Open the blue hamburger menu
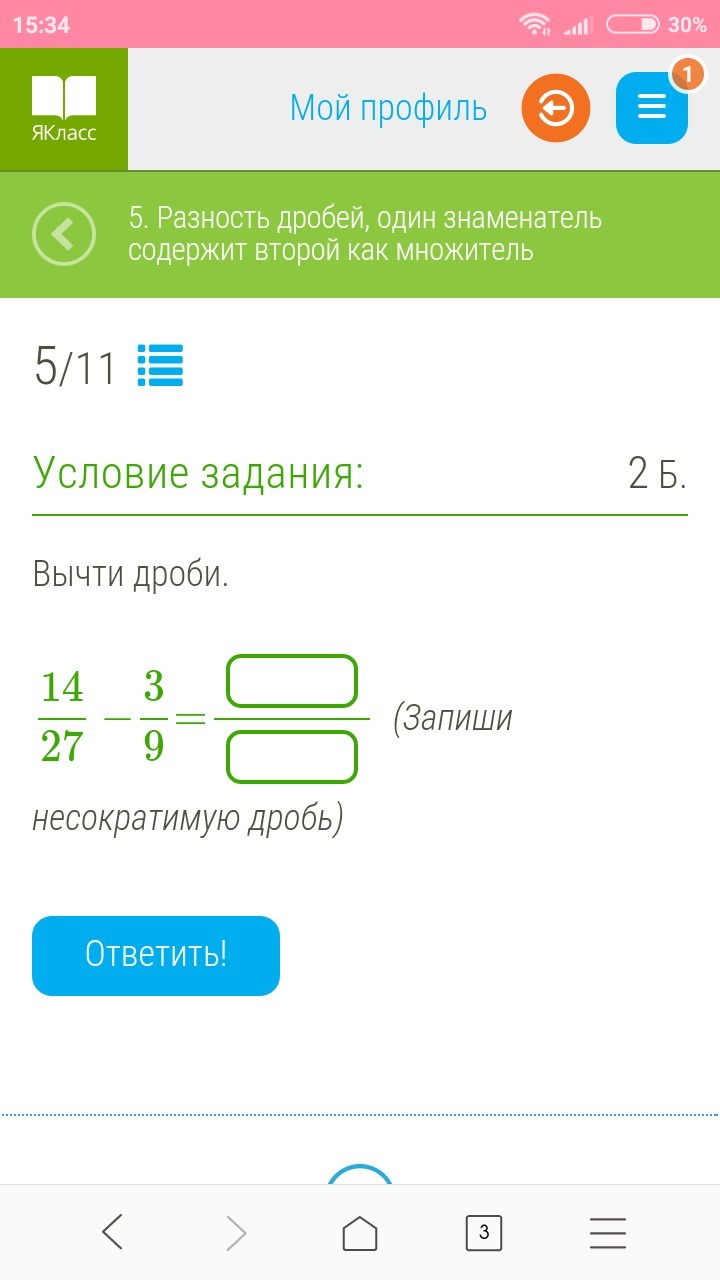The height and width of the screenshot is (1280, 720). 652,108
